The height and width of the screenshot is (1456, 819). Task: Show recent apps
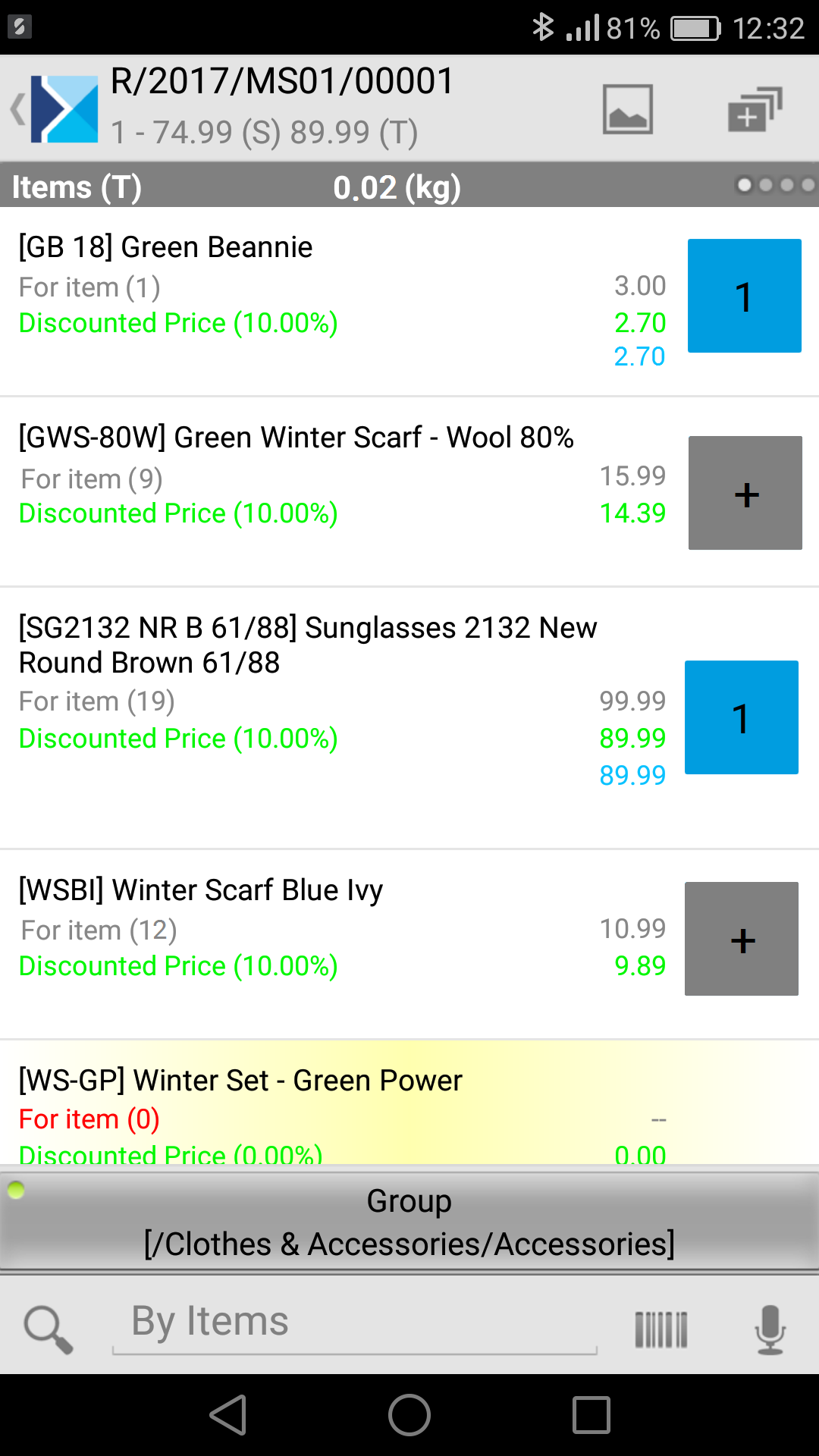point(591,1415)
